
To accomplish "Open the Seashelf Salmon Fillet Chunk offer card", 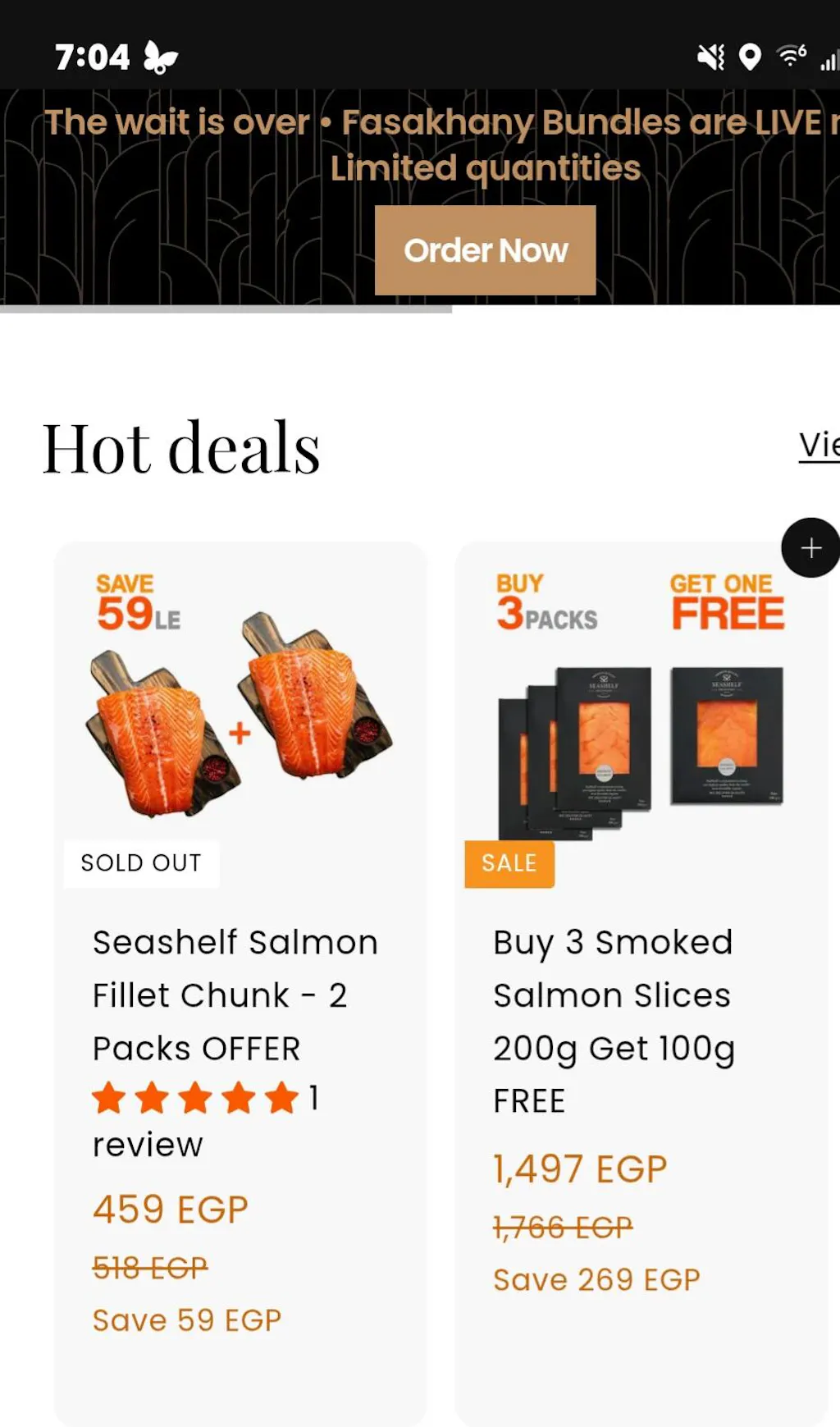I will (235, 994).
